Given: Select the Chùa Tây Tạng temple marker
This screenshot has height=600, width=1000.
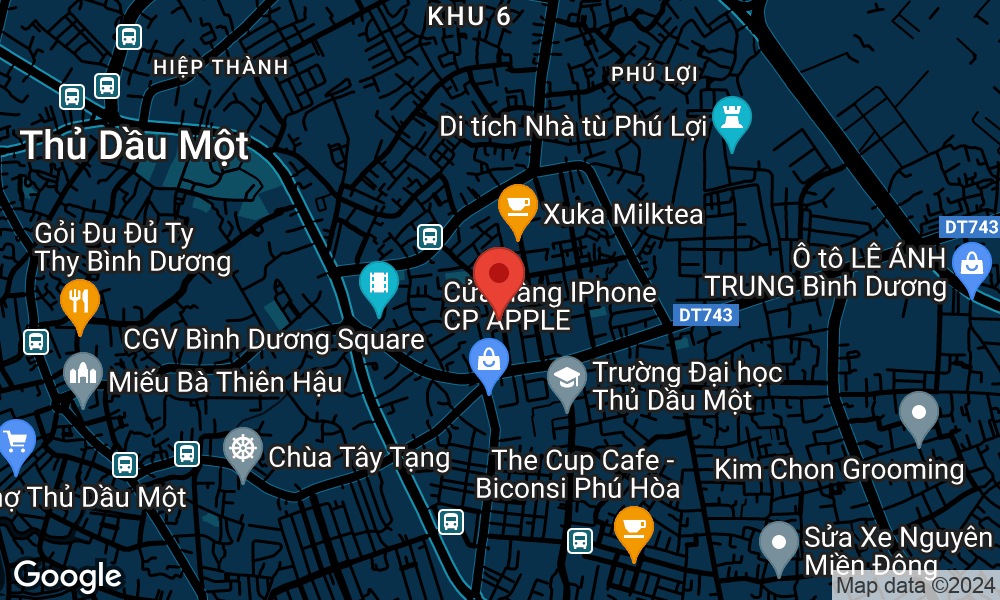Looking at the screenshot, I should [x=243, y=450].
